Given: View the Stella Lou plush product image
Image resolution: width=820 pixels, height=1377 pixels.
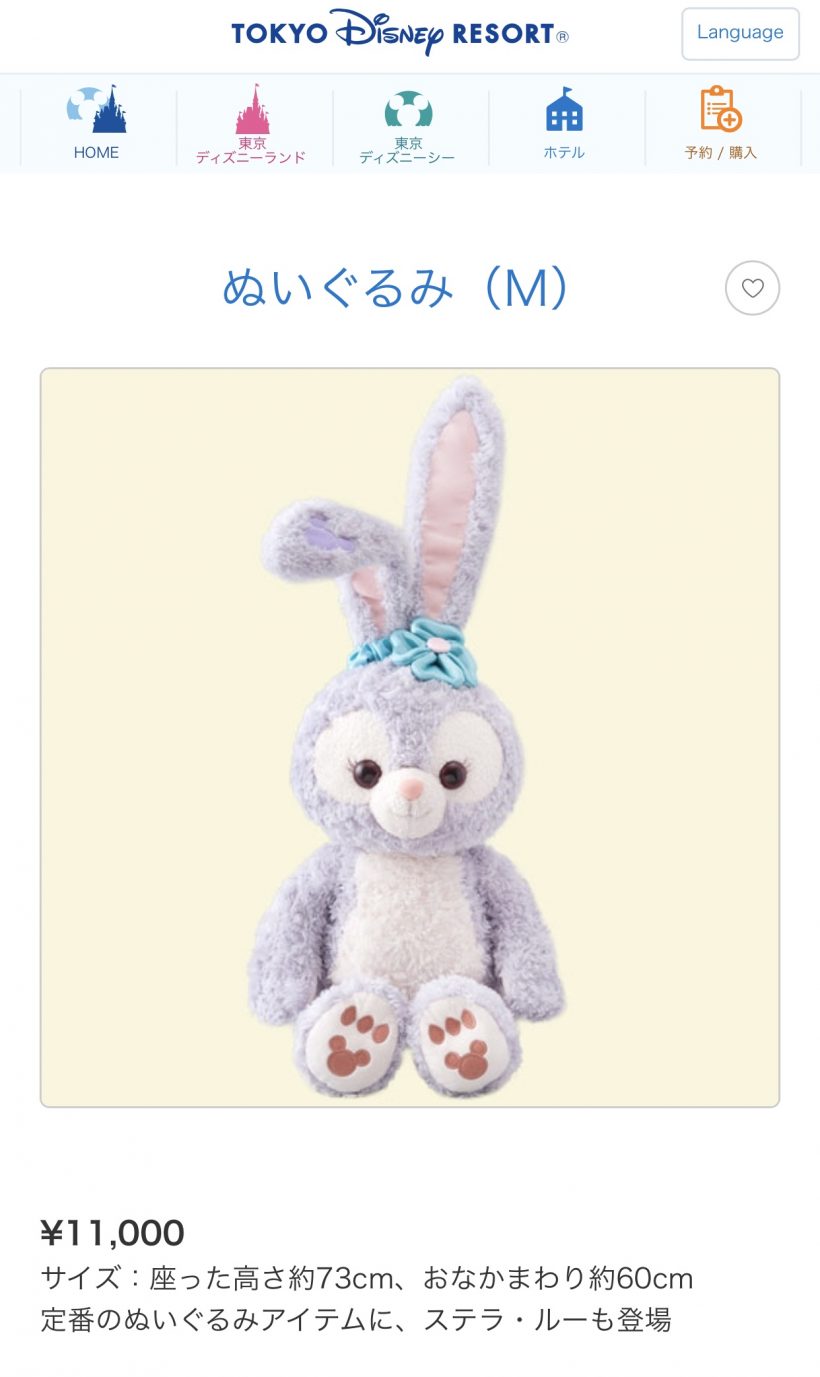Looking at the screenshot, I should (x=410, y=738).
